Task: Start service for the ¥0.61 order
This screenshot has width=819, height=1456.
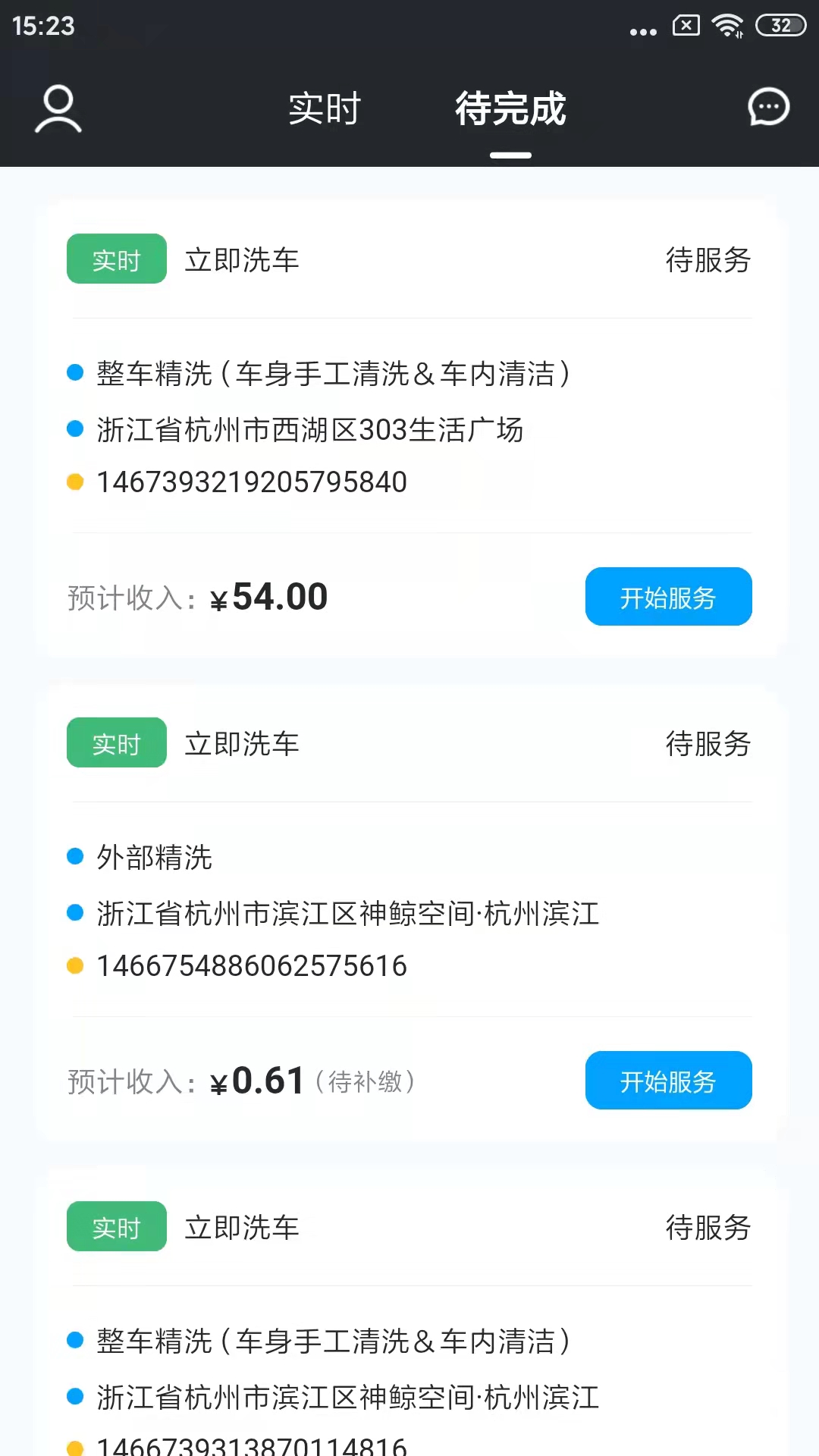Action: coord(668,1081)
